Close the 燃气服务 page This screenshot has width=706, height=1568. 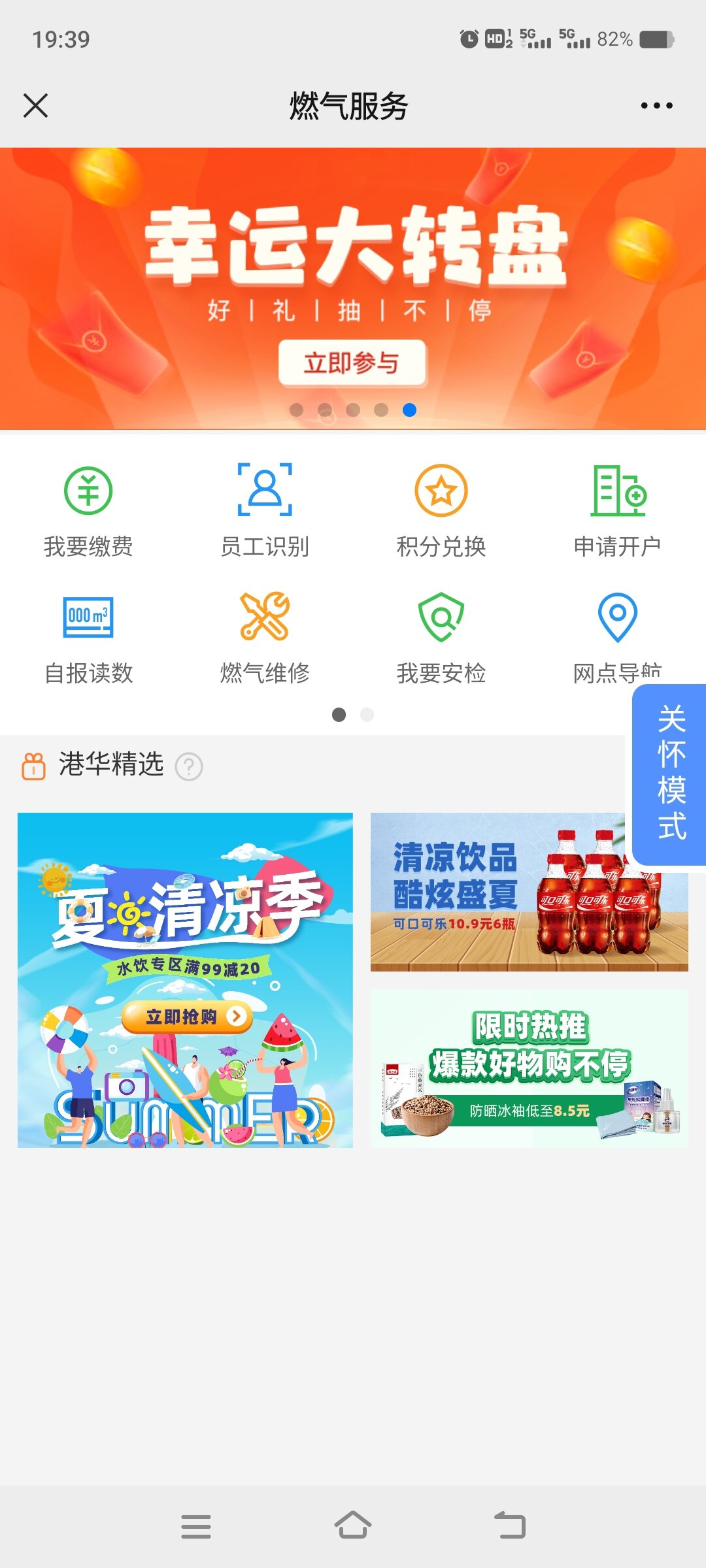[x=36, y=105]
